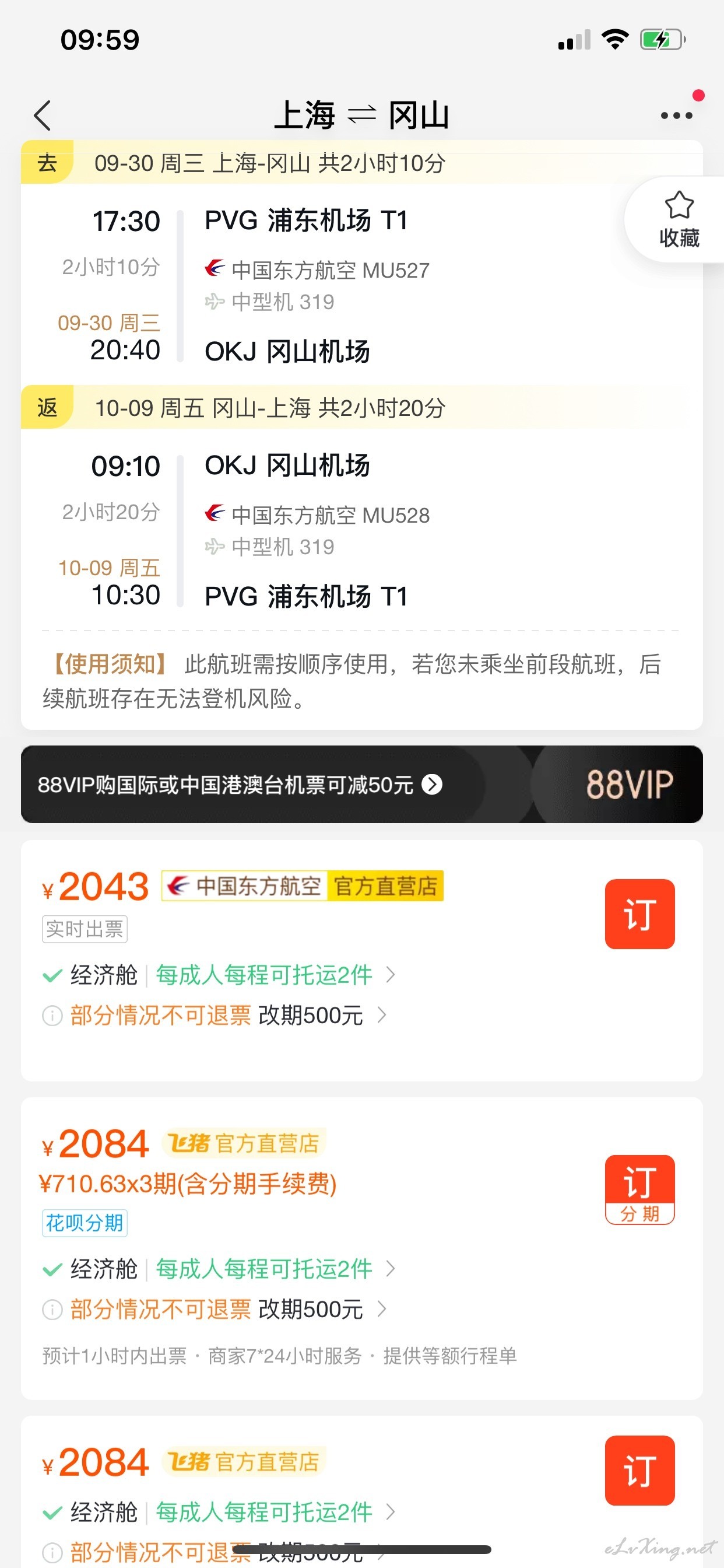Open the 88VIP discount banner
This screenshot has width=724, height=1568.
coord(361,784)
